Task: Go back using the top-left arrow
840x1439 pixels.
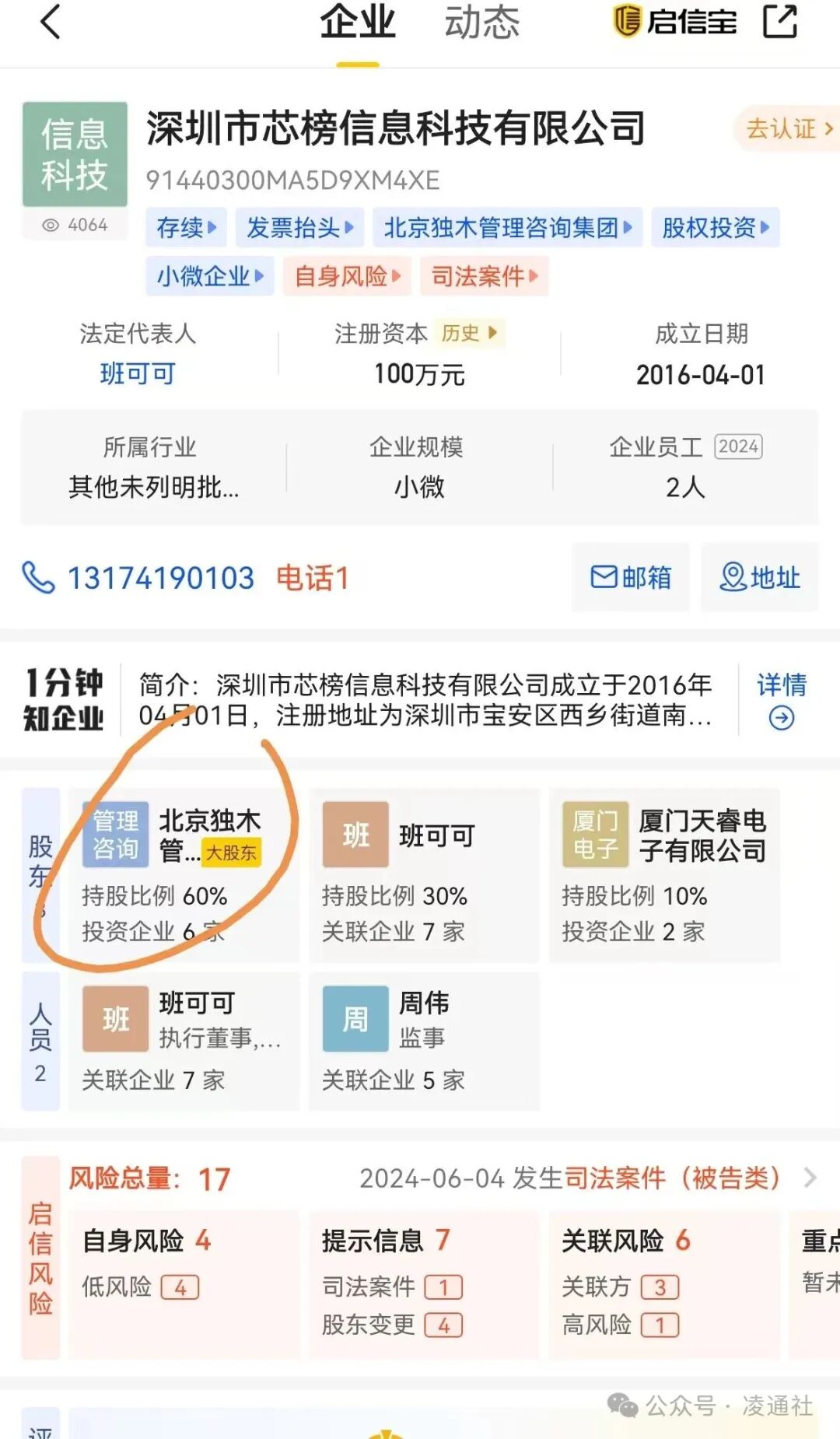Action: point(51,22)
